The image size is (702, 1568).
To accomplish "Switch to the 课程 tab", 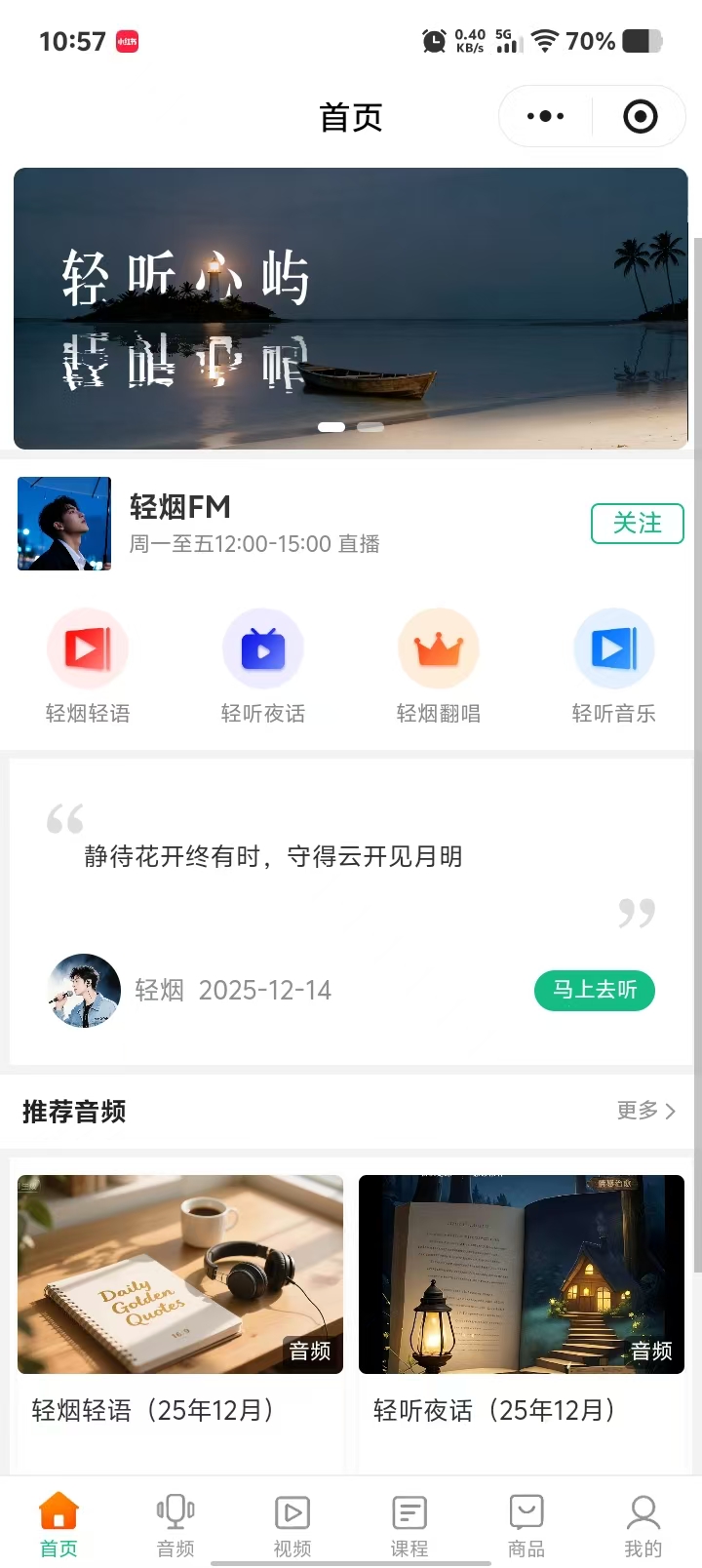I will tap(409, 1524).
